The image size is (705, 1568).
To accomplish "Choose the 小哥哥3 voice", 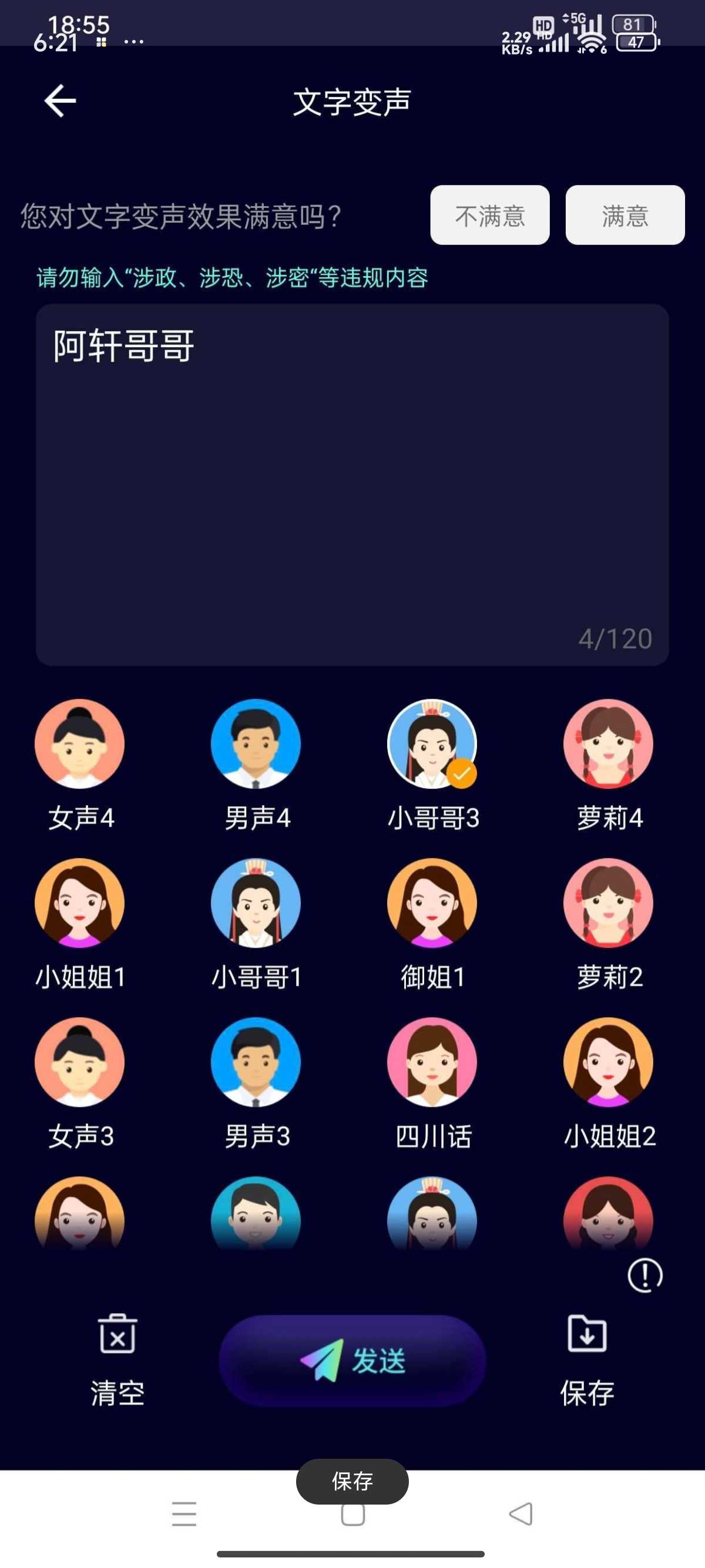I will [432, 744].
